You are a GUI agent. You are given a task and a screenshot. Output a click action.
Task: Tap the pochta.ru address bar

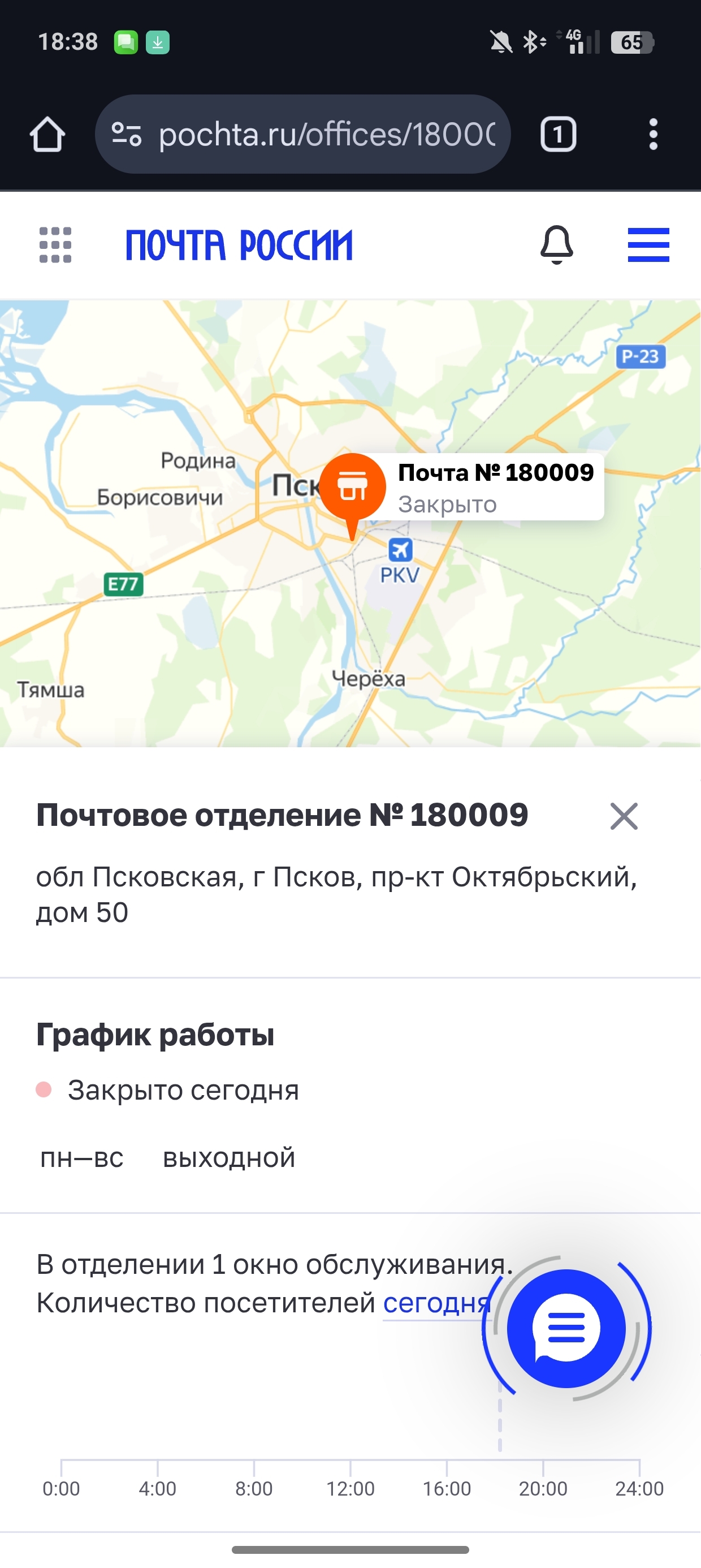click(x=326, y=134)
